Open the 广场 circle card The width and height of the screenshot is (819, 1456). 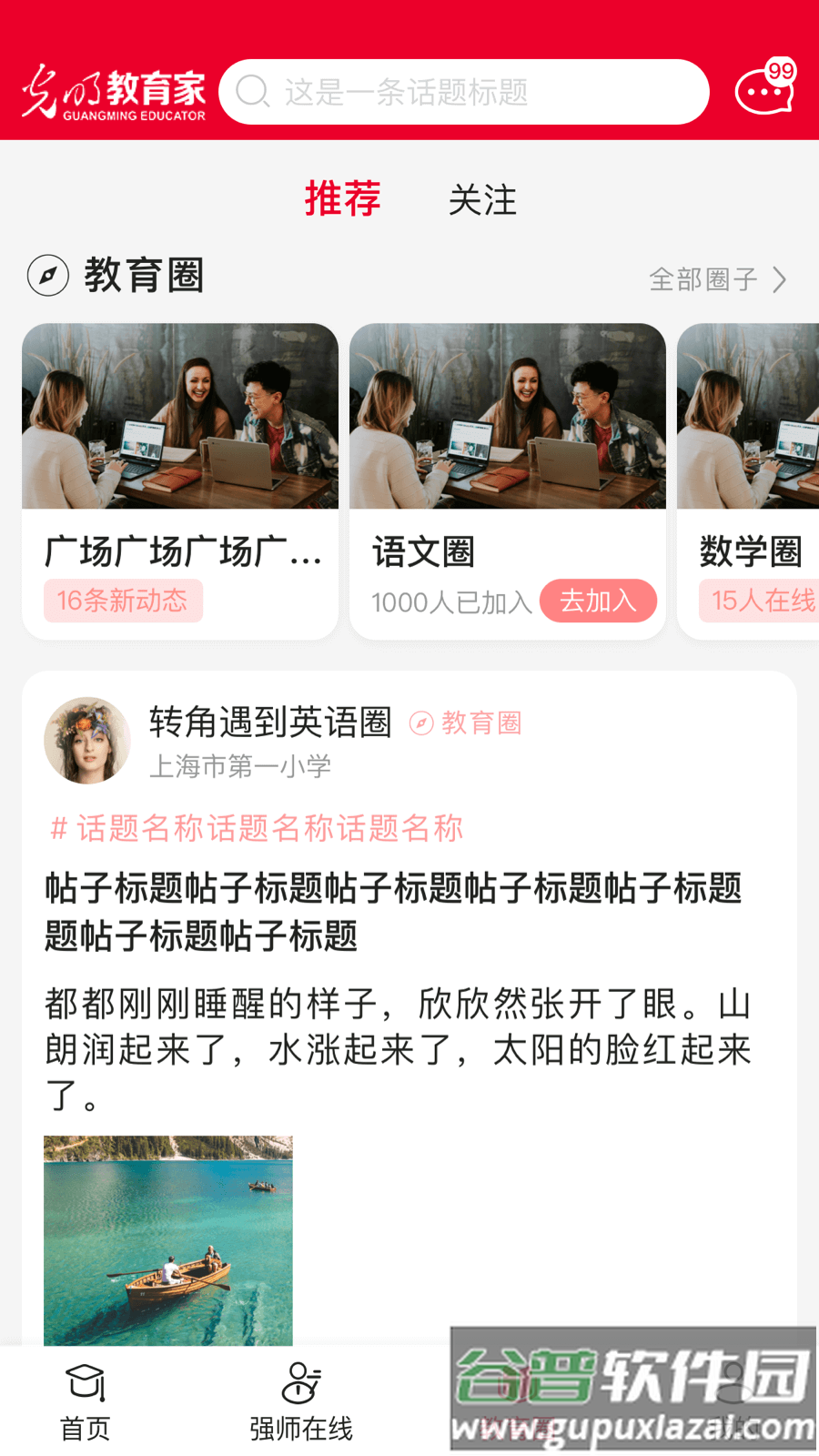pos(180,480)
